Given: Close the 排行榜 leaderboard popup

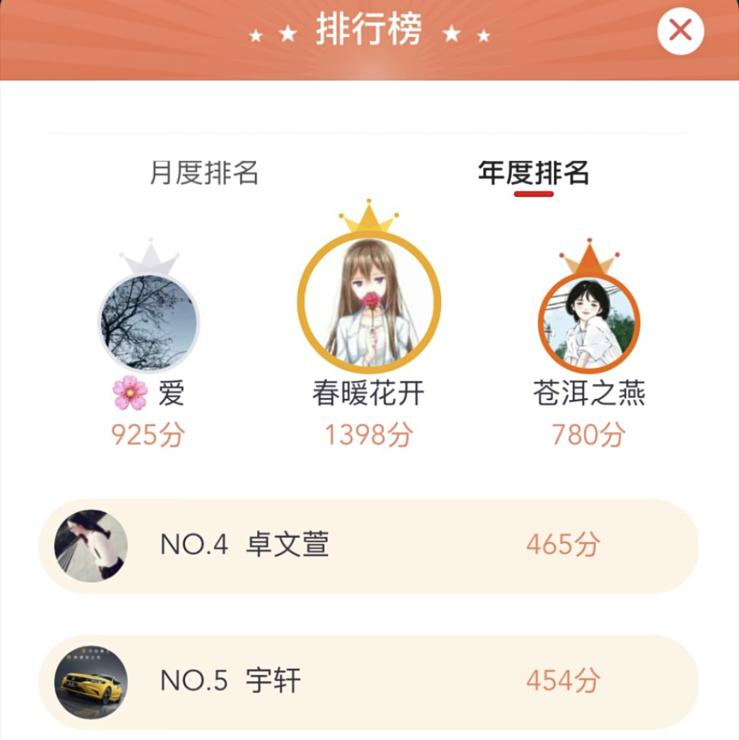Looking at the screenshot, I should pos(679,29).
